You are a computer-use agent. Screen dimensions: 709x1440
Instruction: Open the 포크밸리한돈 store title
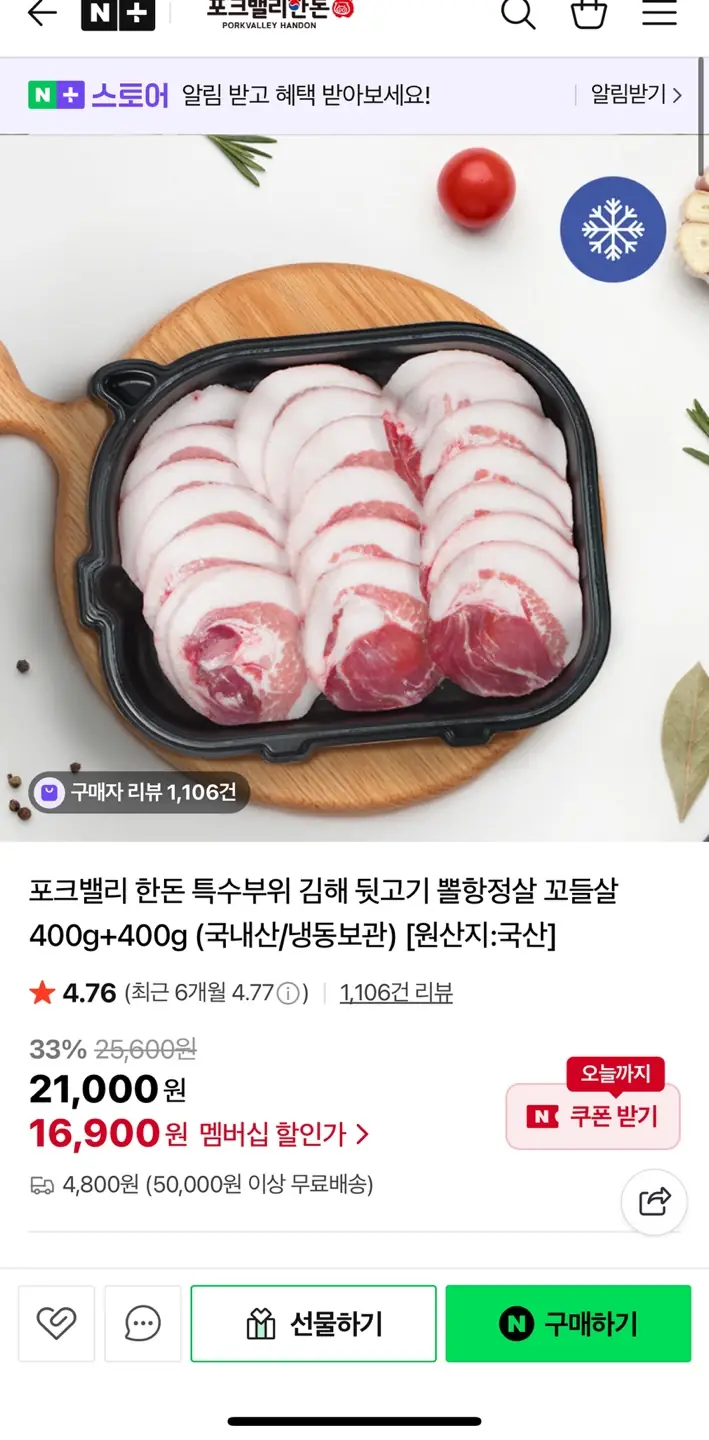(x=281, y=12)
